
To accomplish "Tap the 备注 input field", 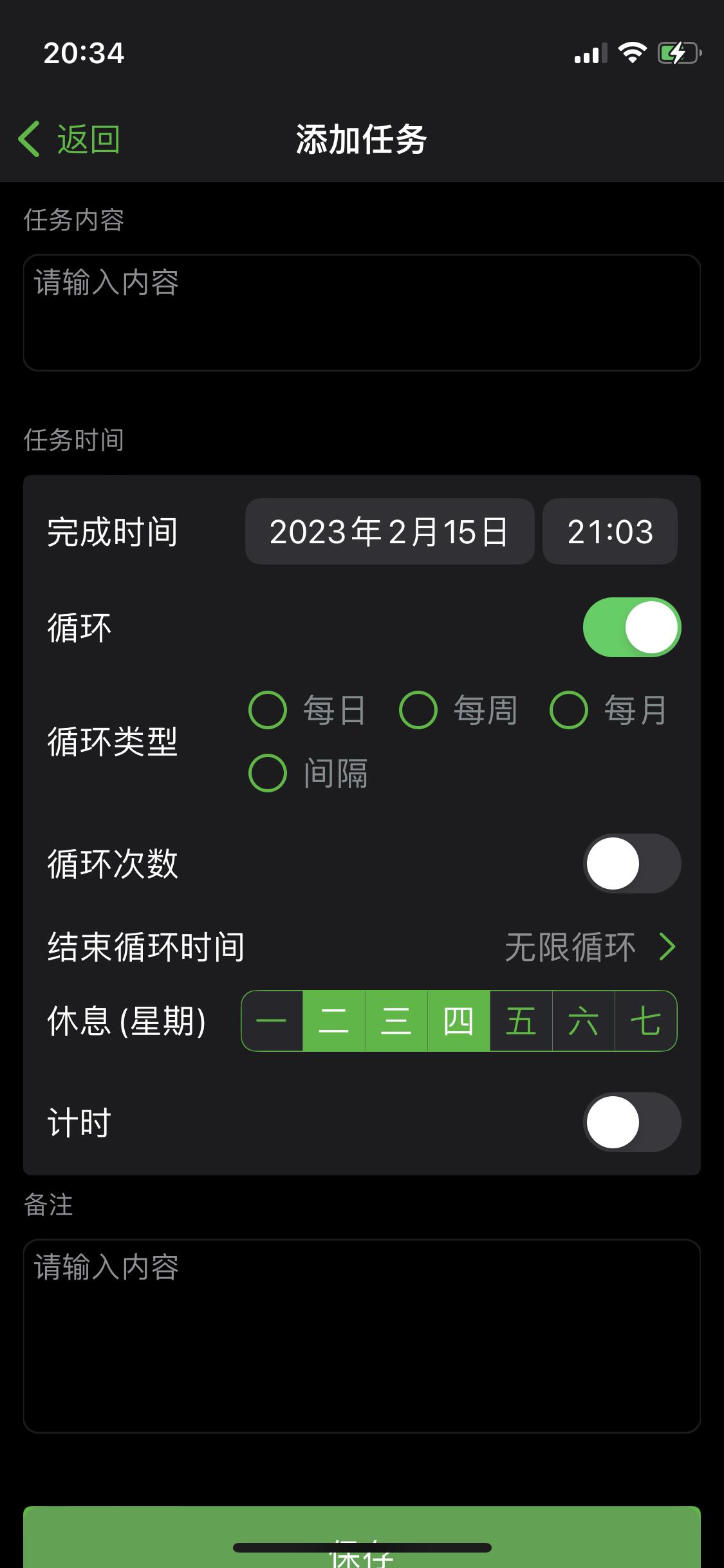I will [362, 1336].
